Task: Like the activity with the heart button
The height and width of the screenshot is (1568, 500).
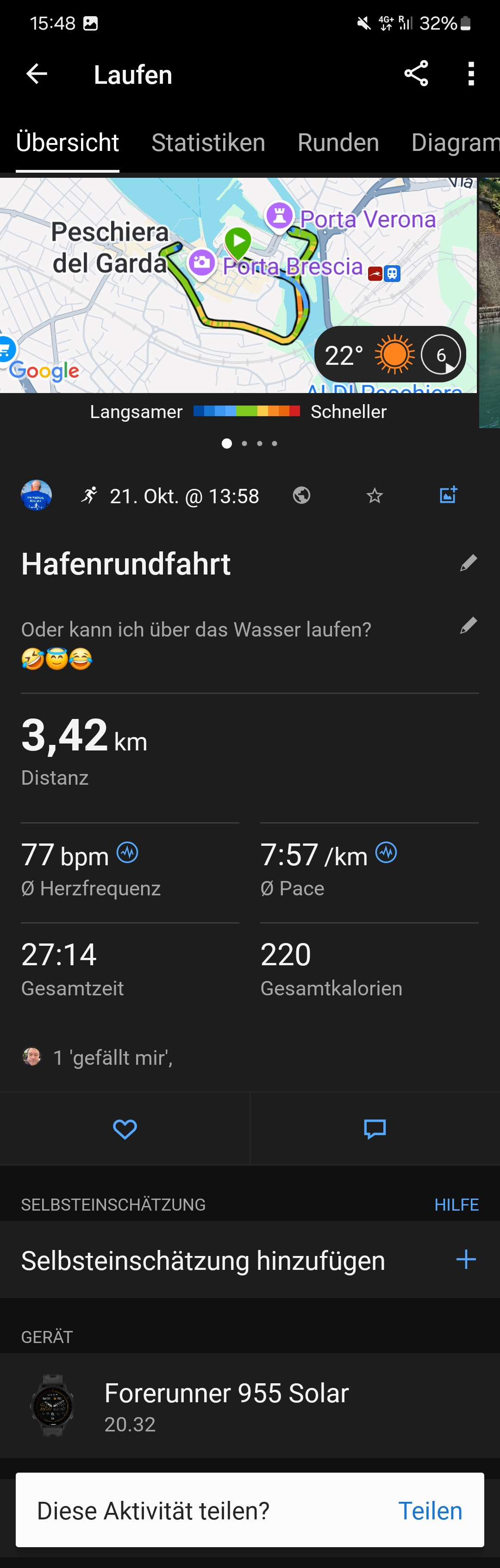Action: (x=125, y=1129)
